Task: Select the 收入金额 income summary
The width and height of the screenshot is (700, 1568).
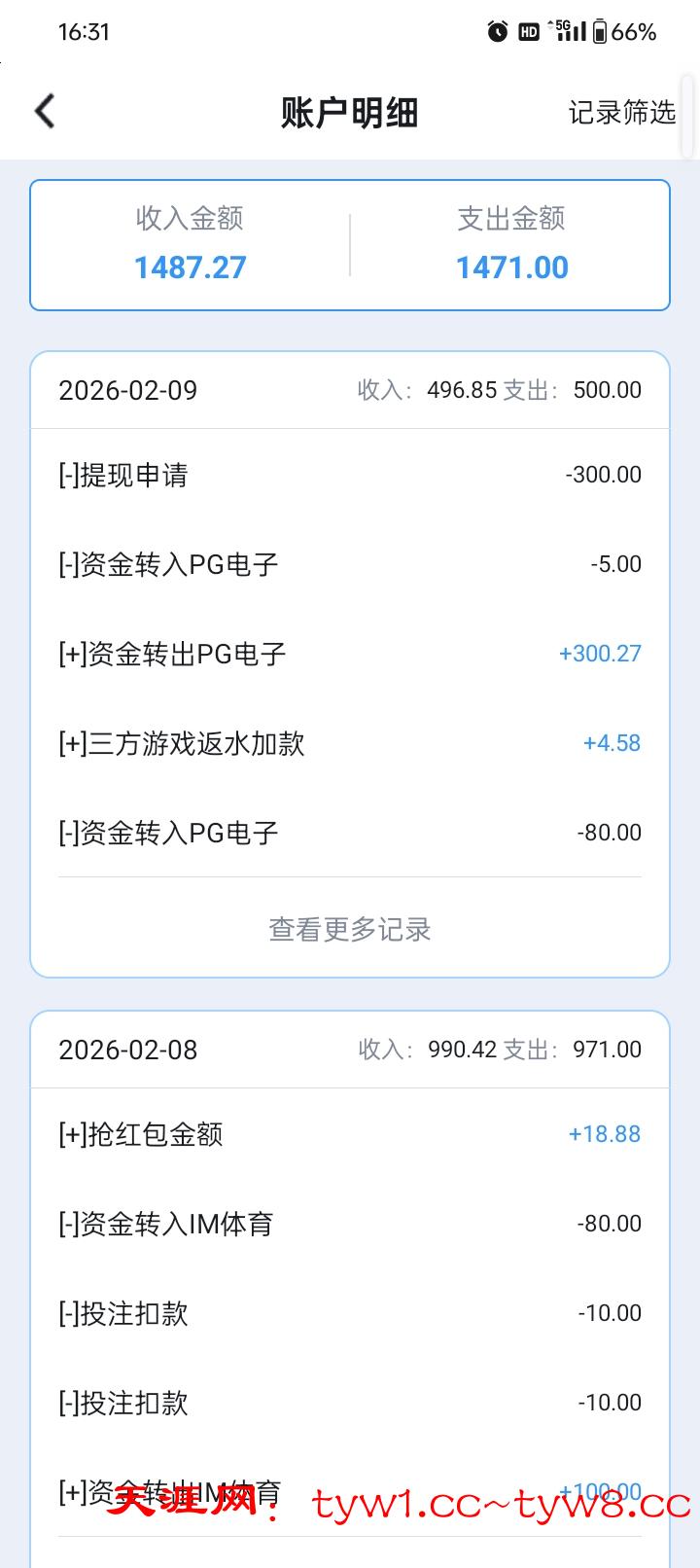Action: pos(191,243)
